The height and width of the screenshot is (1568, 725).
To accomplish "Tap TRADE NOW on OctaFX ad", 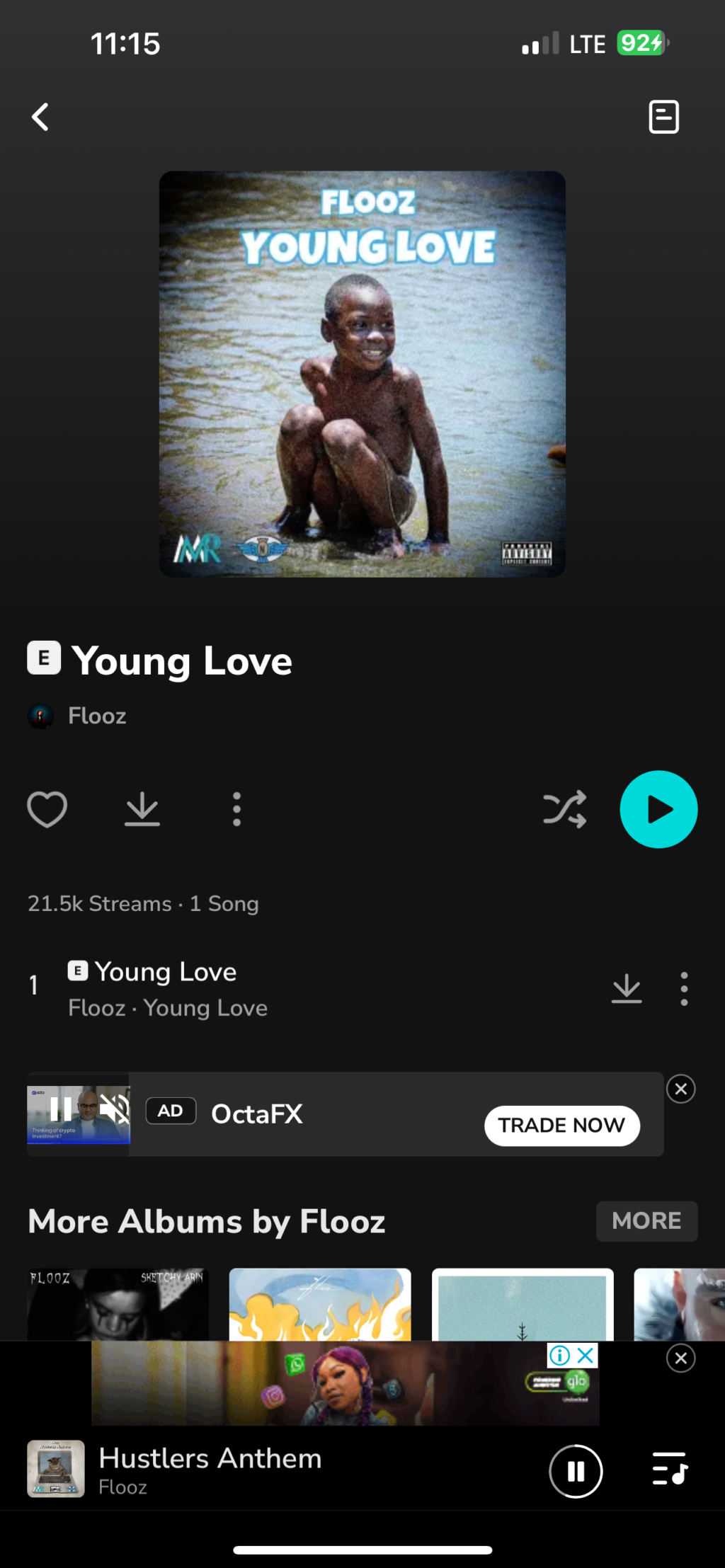I will pyautogui.click(x=561, y=1125).
